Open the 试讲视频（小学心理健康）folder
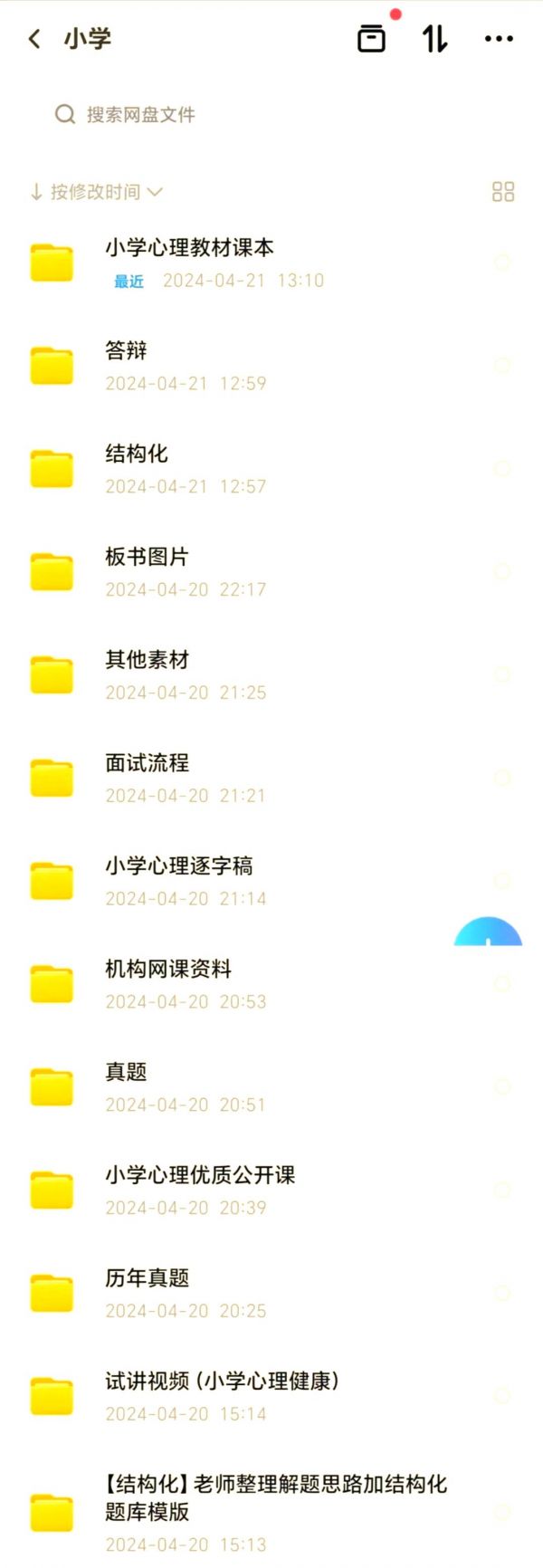 point(222,1382)
